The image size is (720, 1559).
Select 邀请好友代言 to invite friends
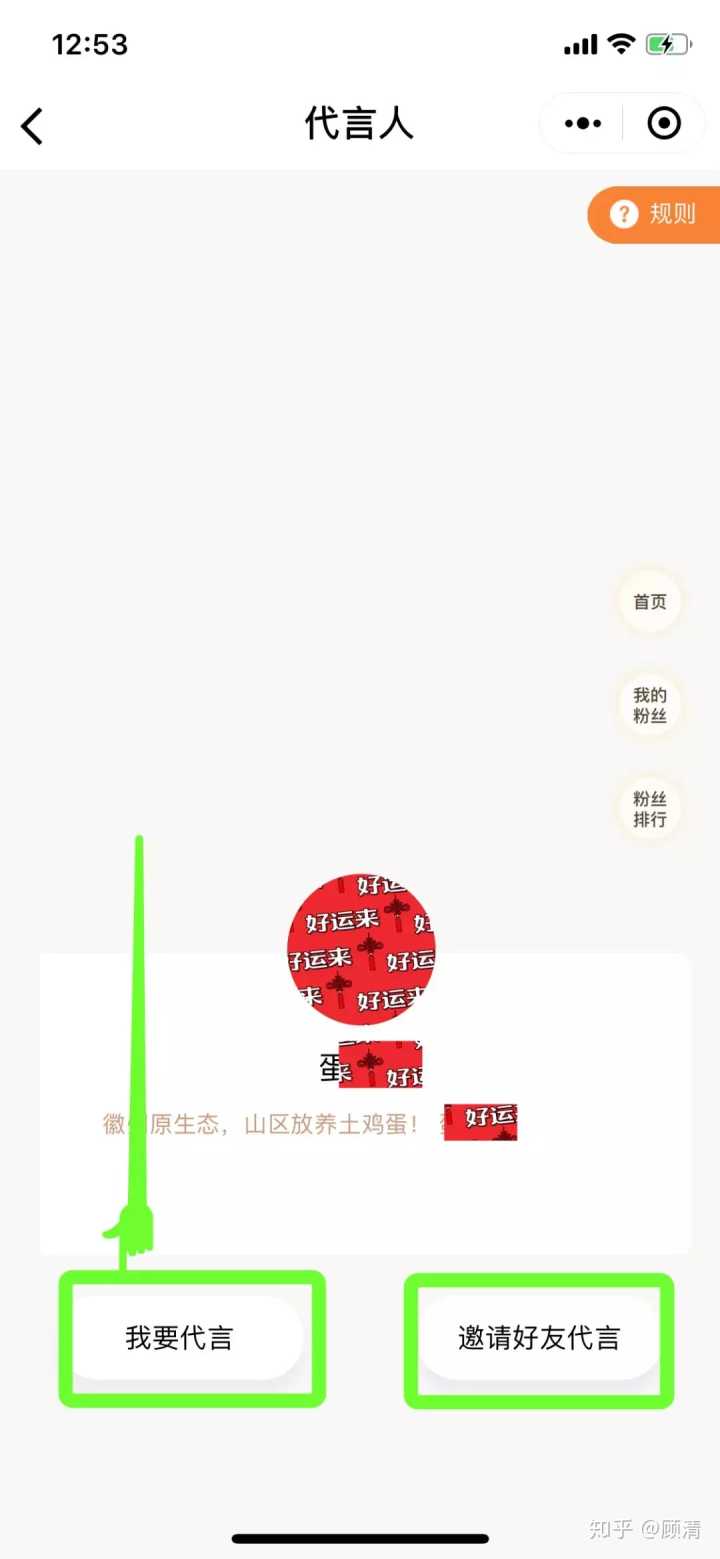(539, 1338)
